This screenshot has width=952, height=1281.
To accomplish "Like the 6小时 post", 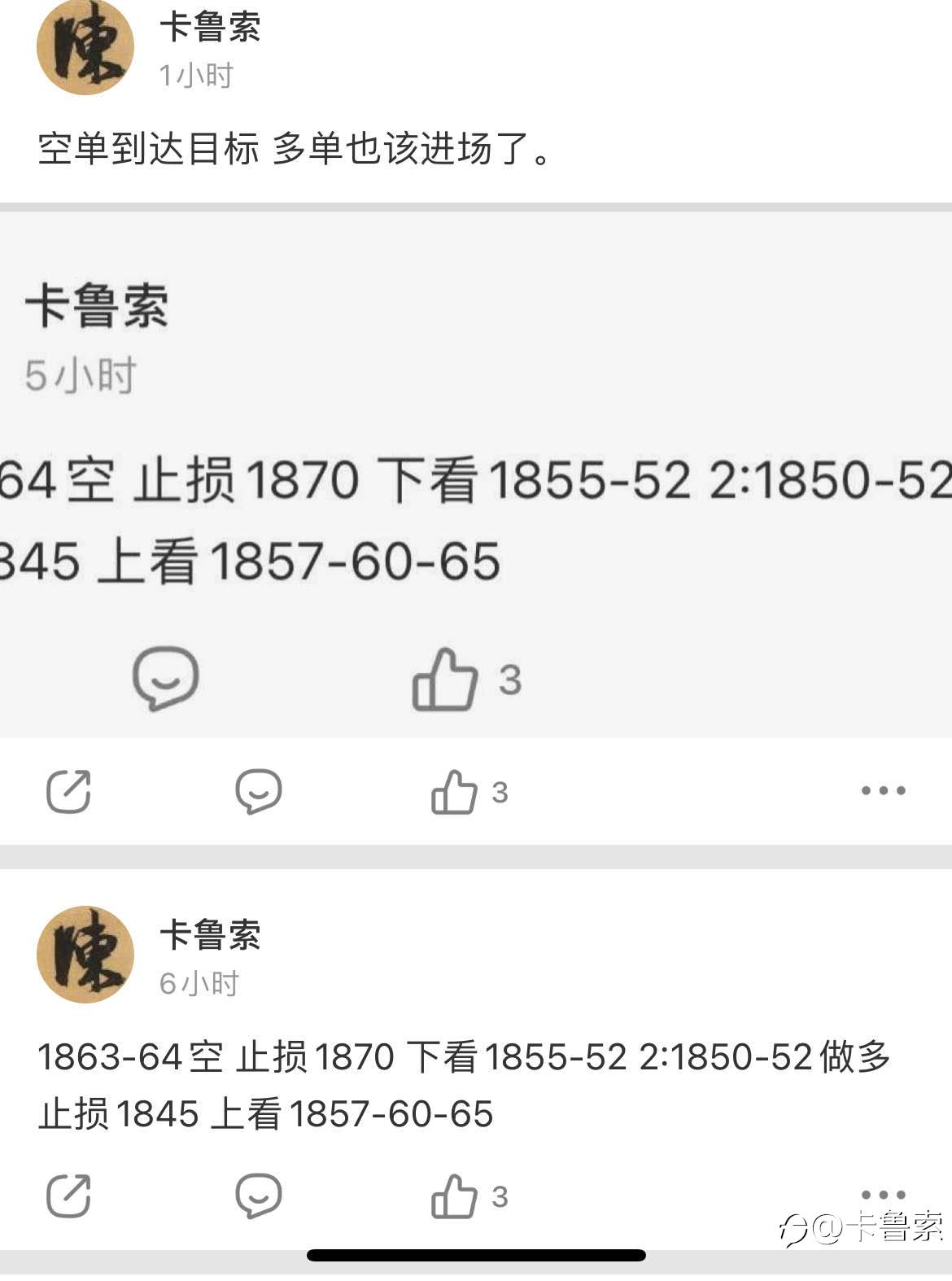I will [455, 1196].
